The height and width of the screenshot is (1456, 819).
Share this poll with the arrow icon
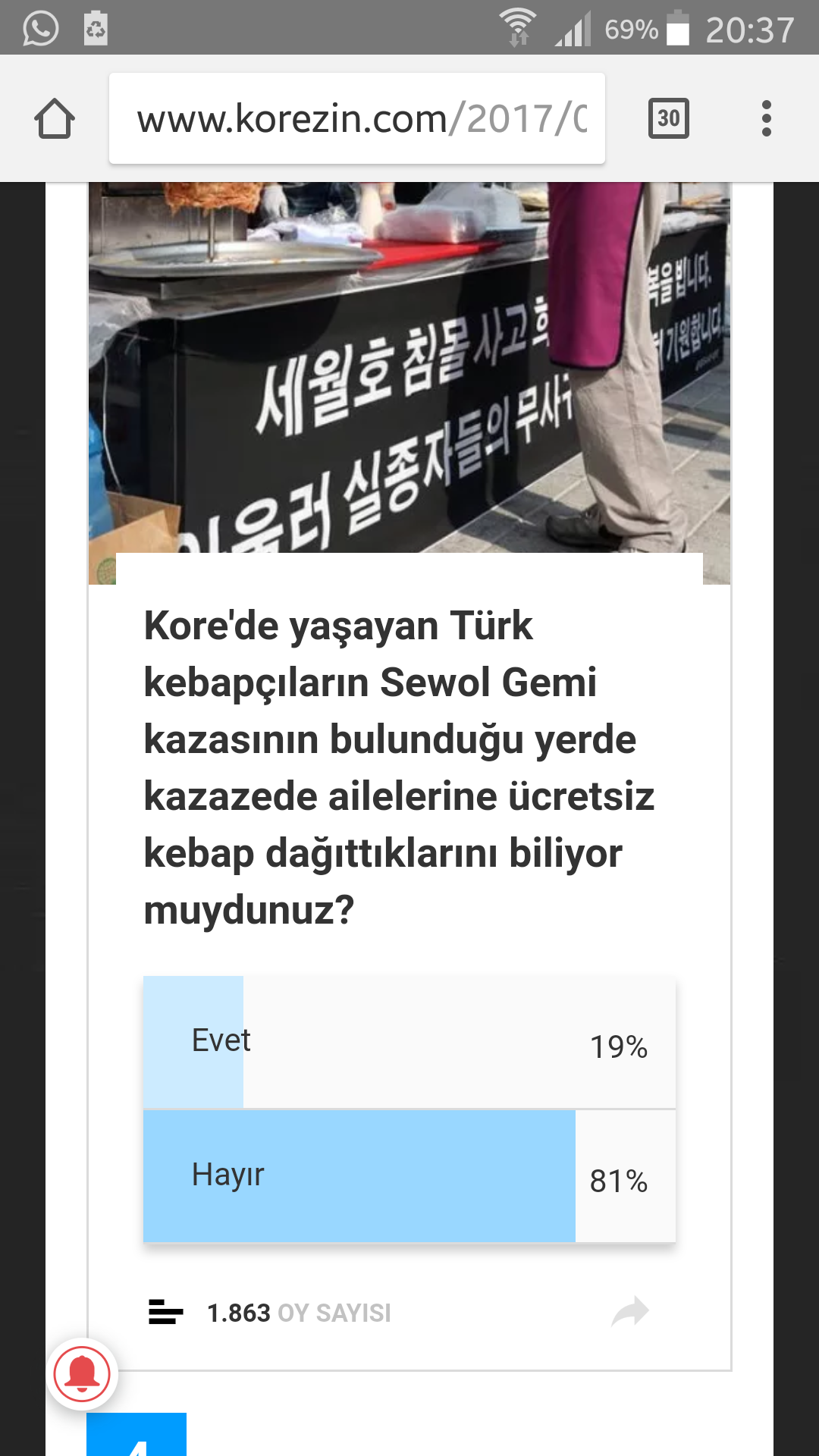[630, 1311]
